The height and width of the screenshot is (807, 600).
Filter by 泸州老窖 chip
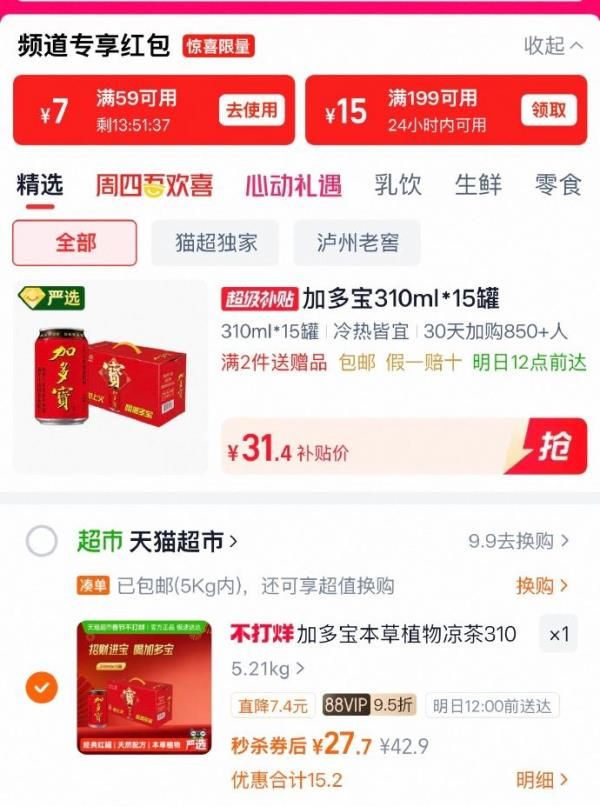[x=356, y=243]
